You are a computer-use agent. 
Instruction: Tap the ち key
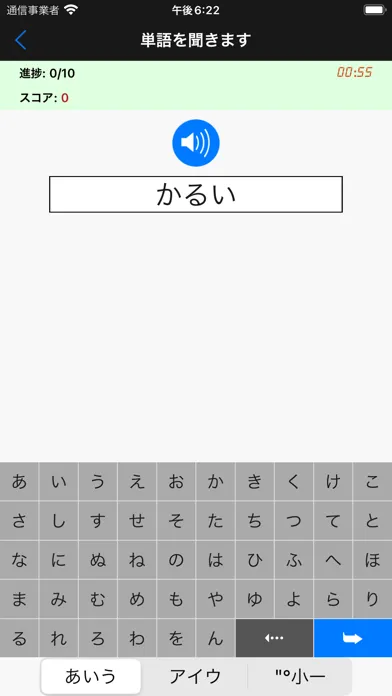[x=255, y=521]
